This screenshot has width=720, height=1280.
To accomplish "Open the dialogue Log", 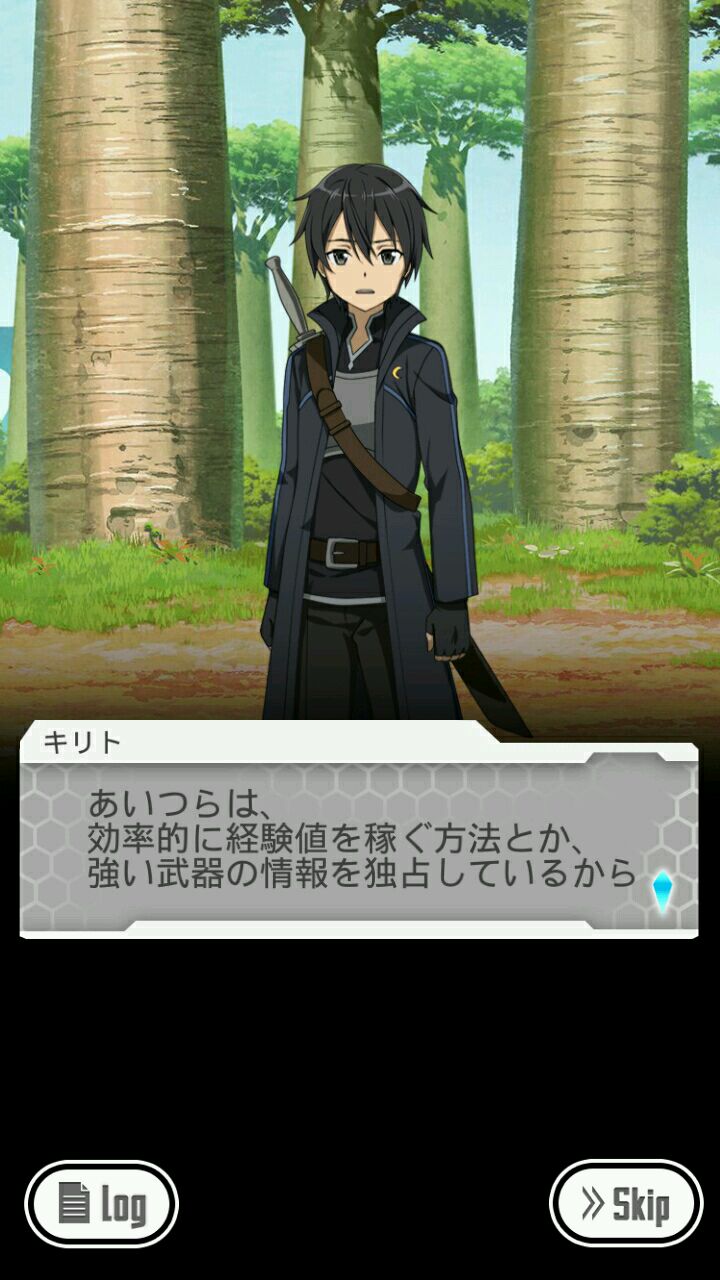I will (101, 1204).
